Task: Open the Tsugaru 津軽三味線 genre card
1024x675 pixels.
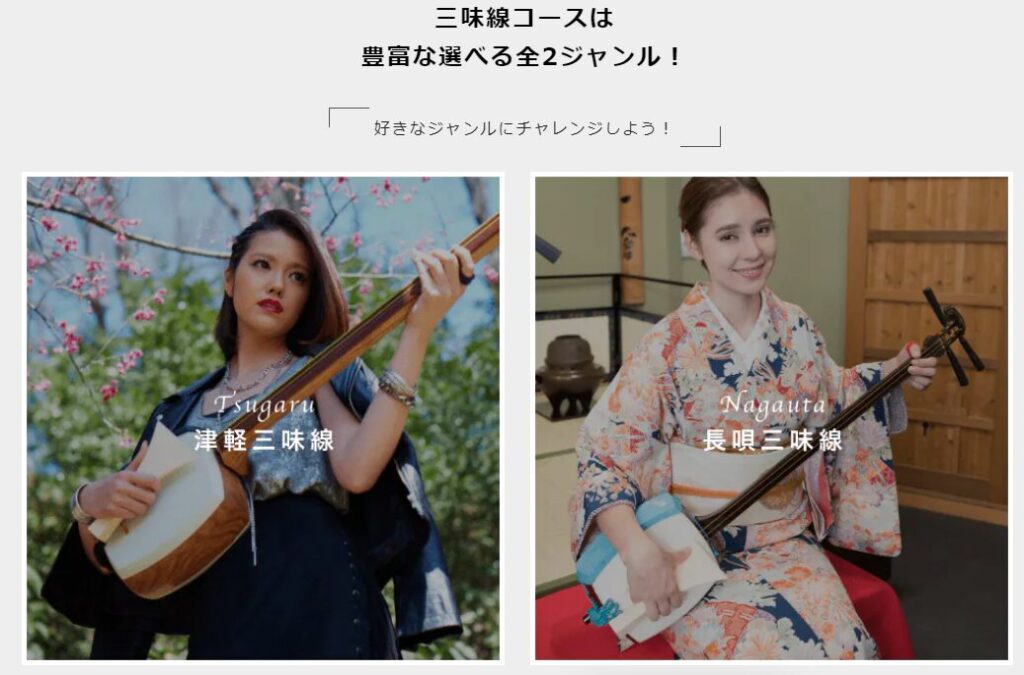Action: pyautogui.click(x=263, y=418)
